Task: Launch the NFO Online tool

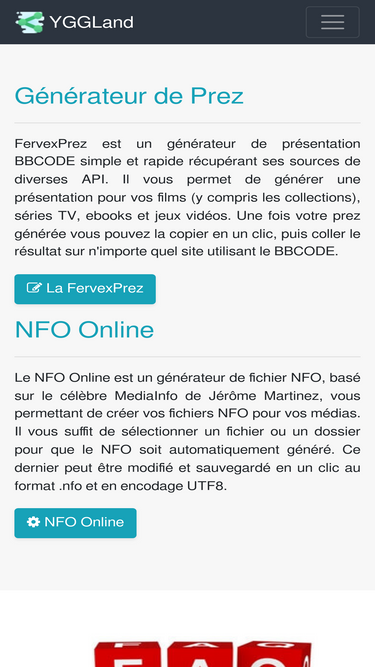Action: (x=75, y=523)
